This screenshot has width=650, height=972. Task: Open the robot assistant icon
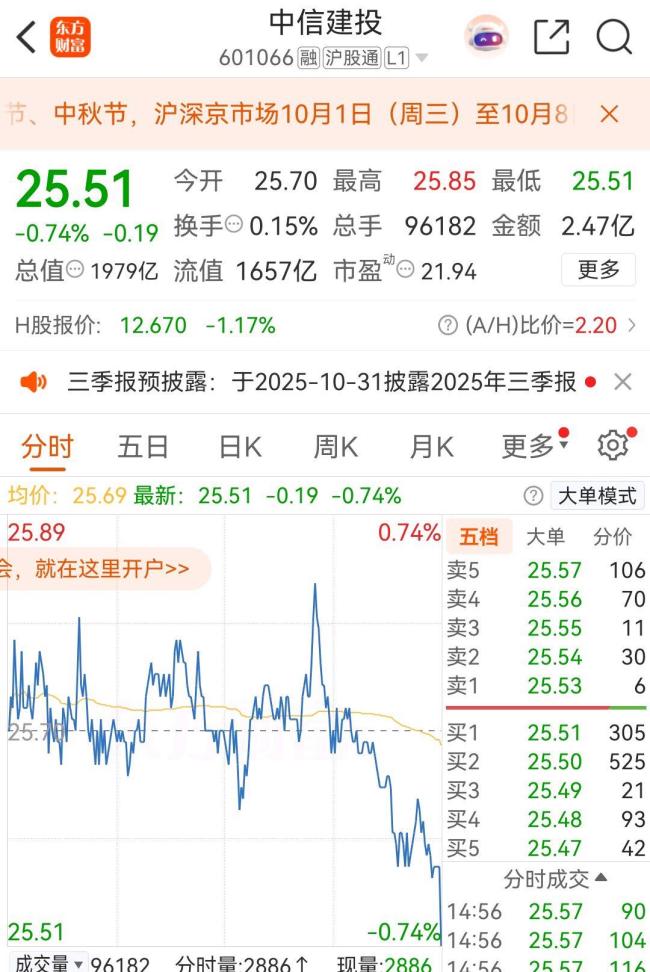tap(486, 37)
